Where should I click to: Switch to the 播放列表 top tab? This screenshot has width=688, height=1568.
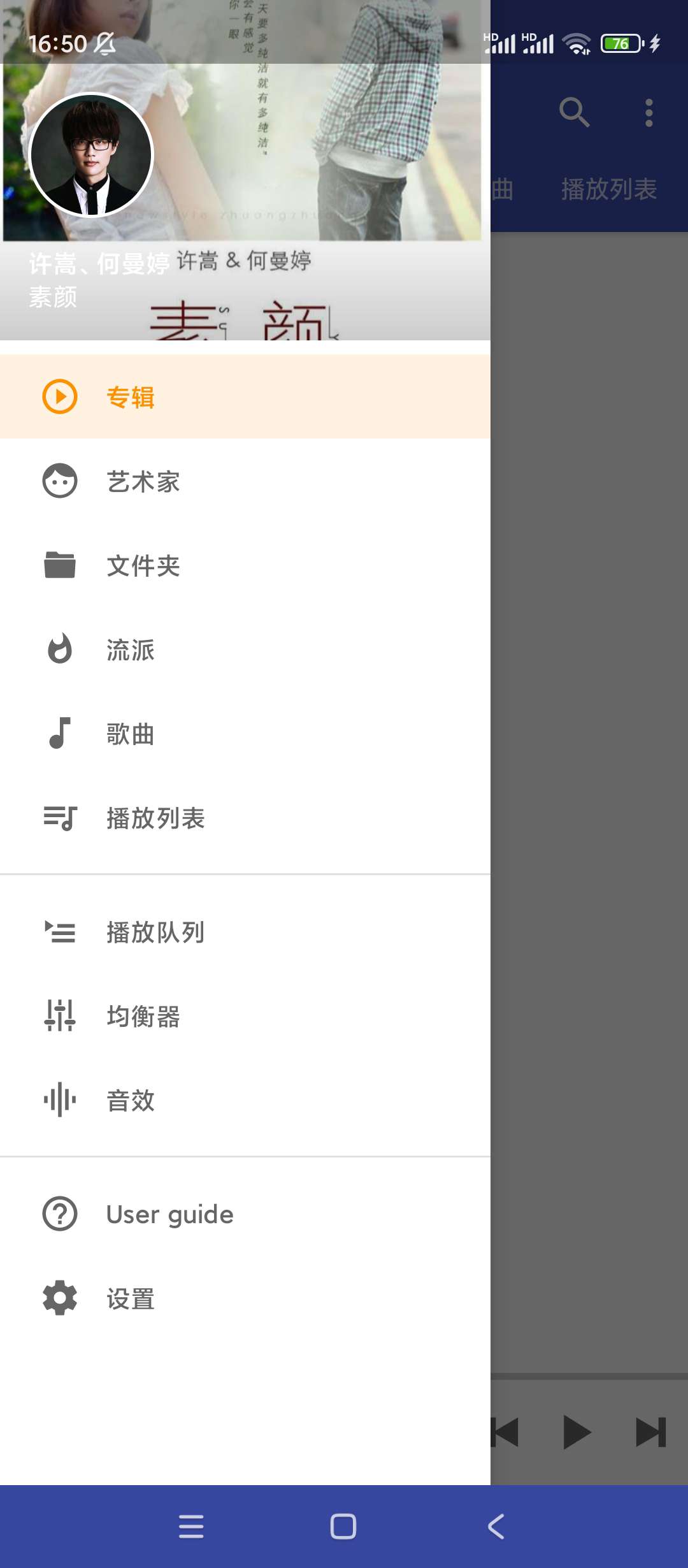(608, 189)
